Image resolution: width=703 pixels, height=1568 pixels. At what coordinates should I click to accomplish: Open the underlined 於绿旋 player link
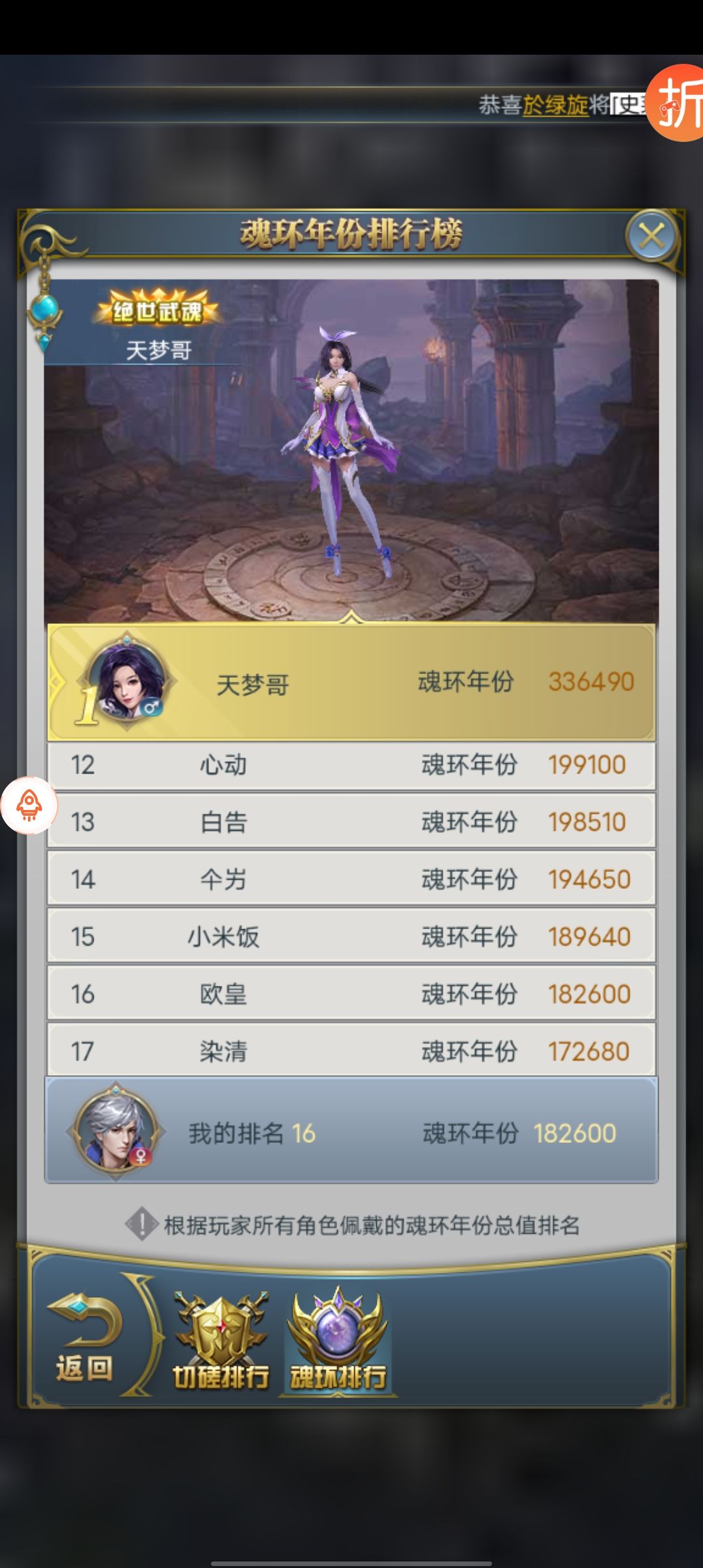click(555, 105)
